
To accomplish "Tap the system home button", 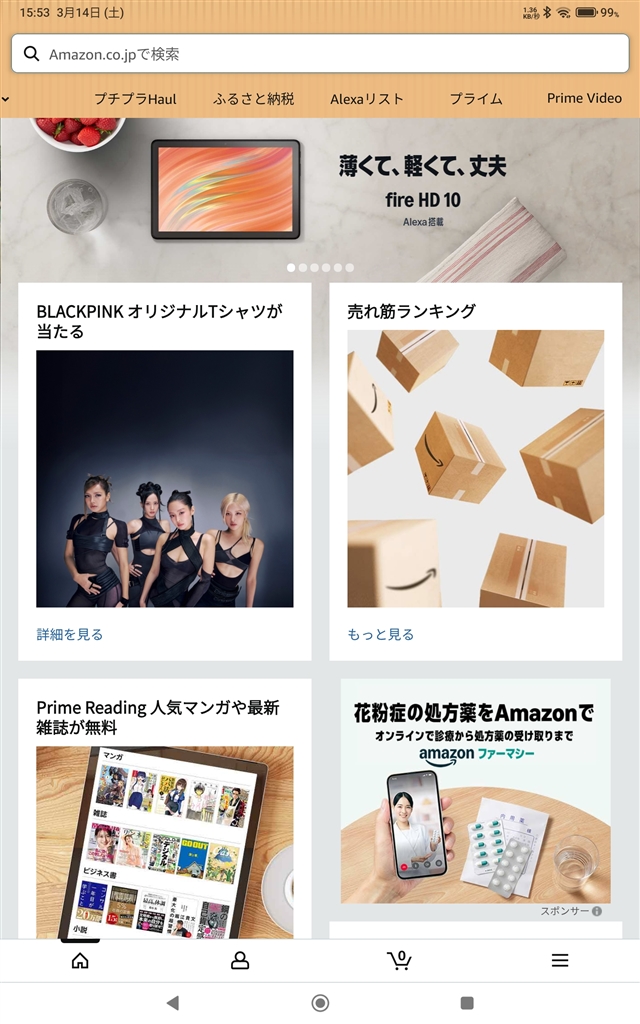I will pos(320,1002).
